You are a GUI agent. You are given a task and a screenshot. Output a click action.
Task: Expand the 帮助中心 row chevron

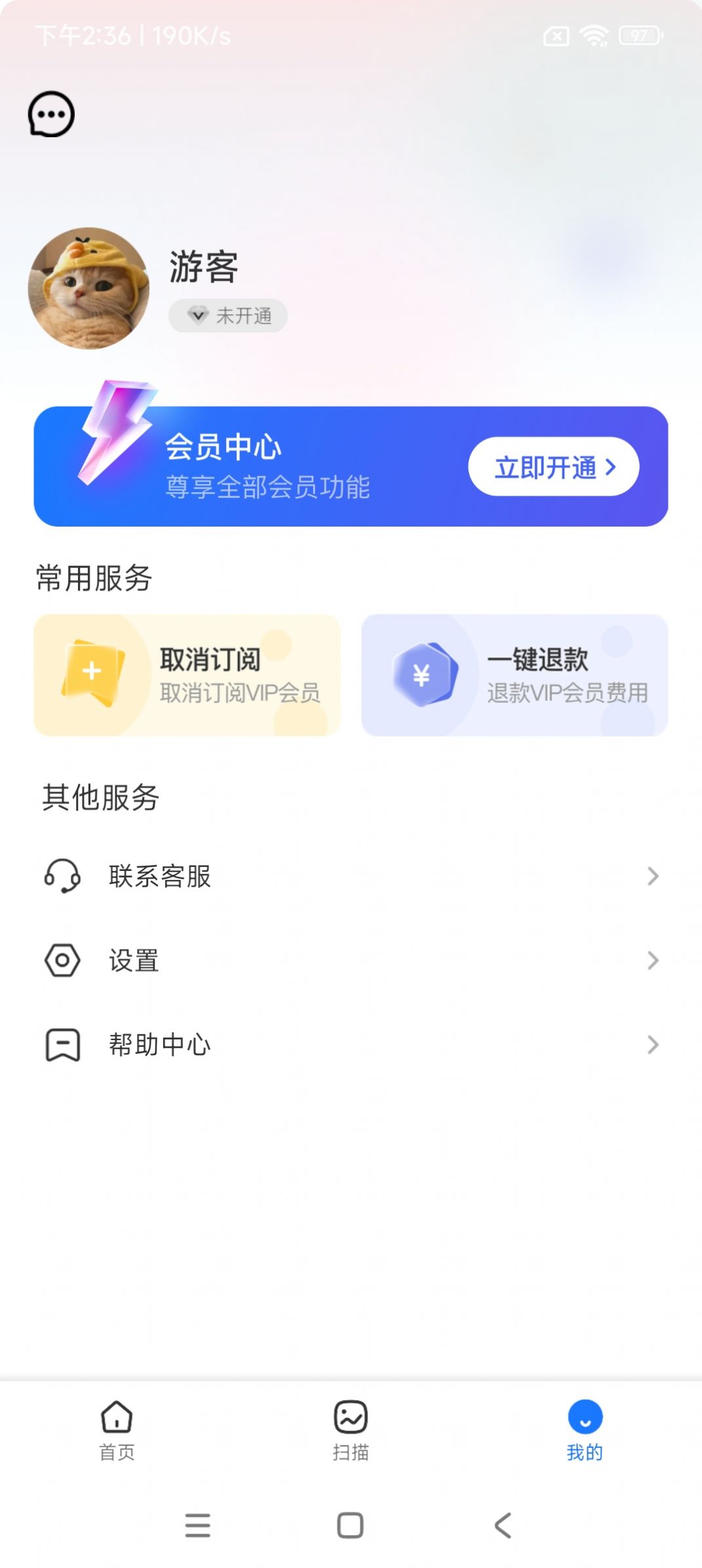point(652,1045)
